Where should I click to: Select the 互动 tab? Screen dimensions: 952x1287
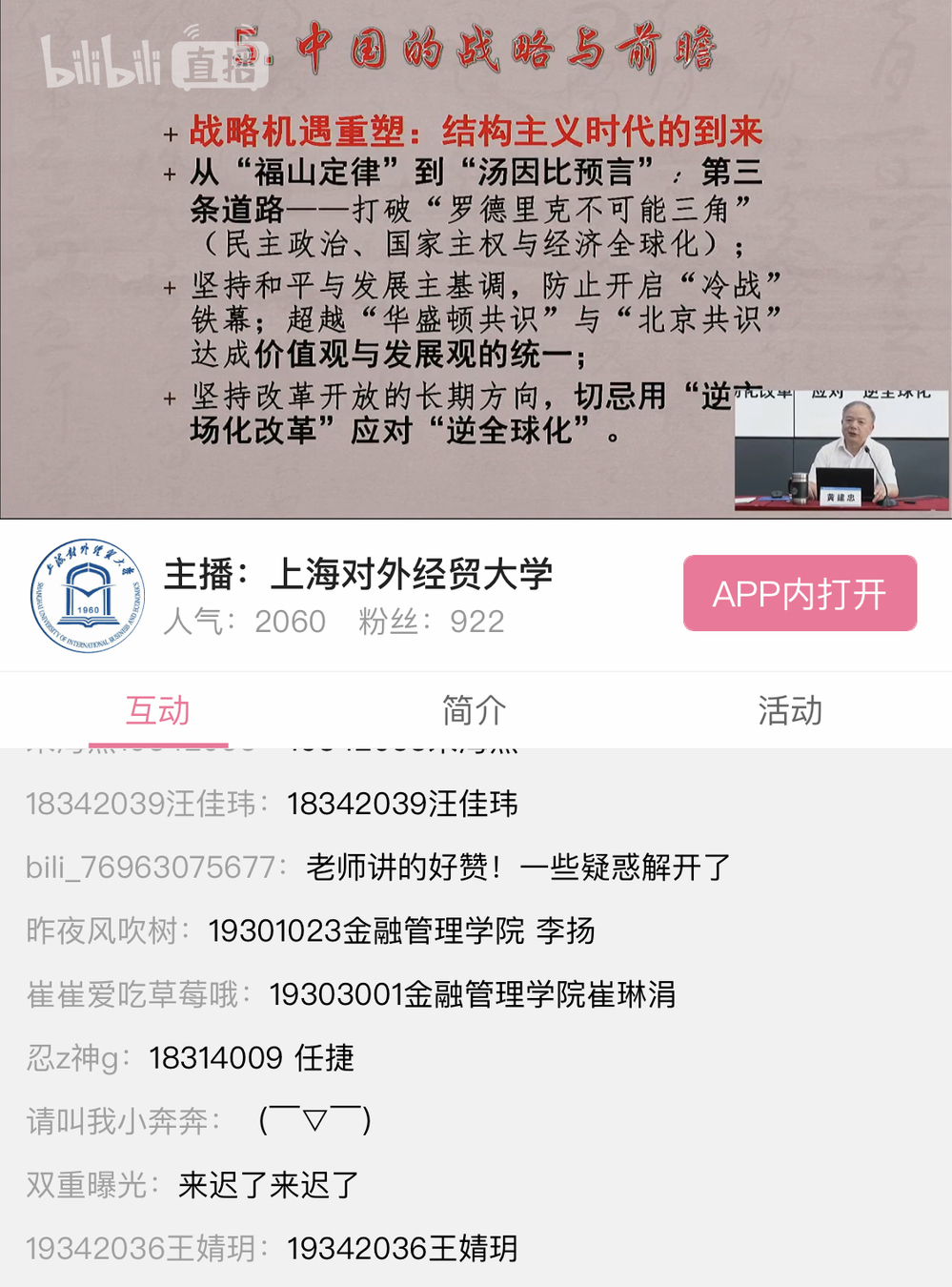158,710
